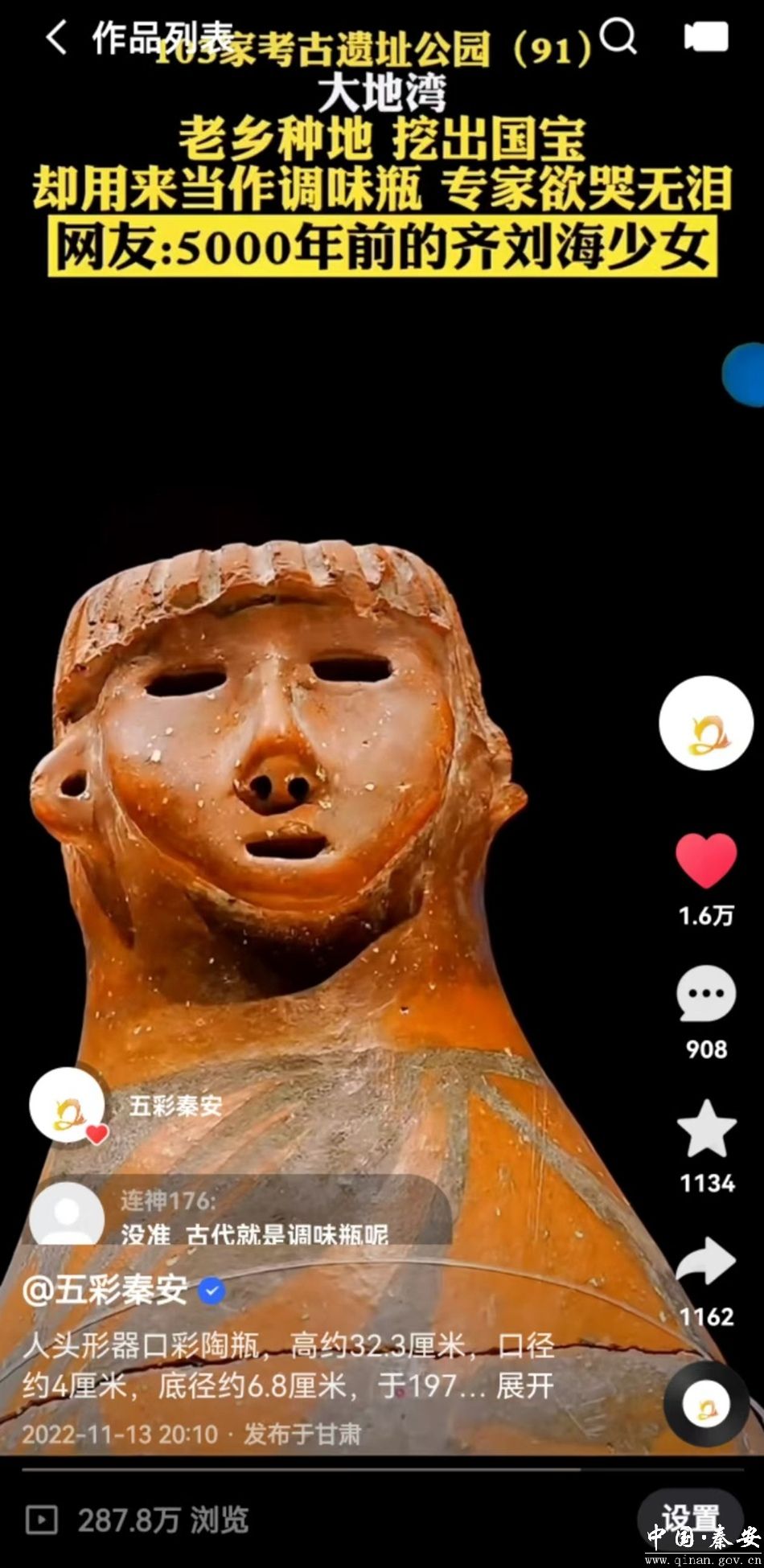
Task: Open the rotating music disc
Action: coord(707,1405)
